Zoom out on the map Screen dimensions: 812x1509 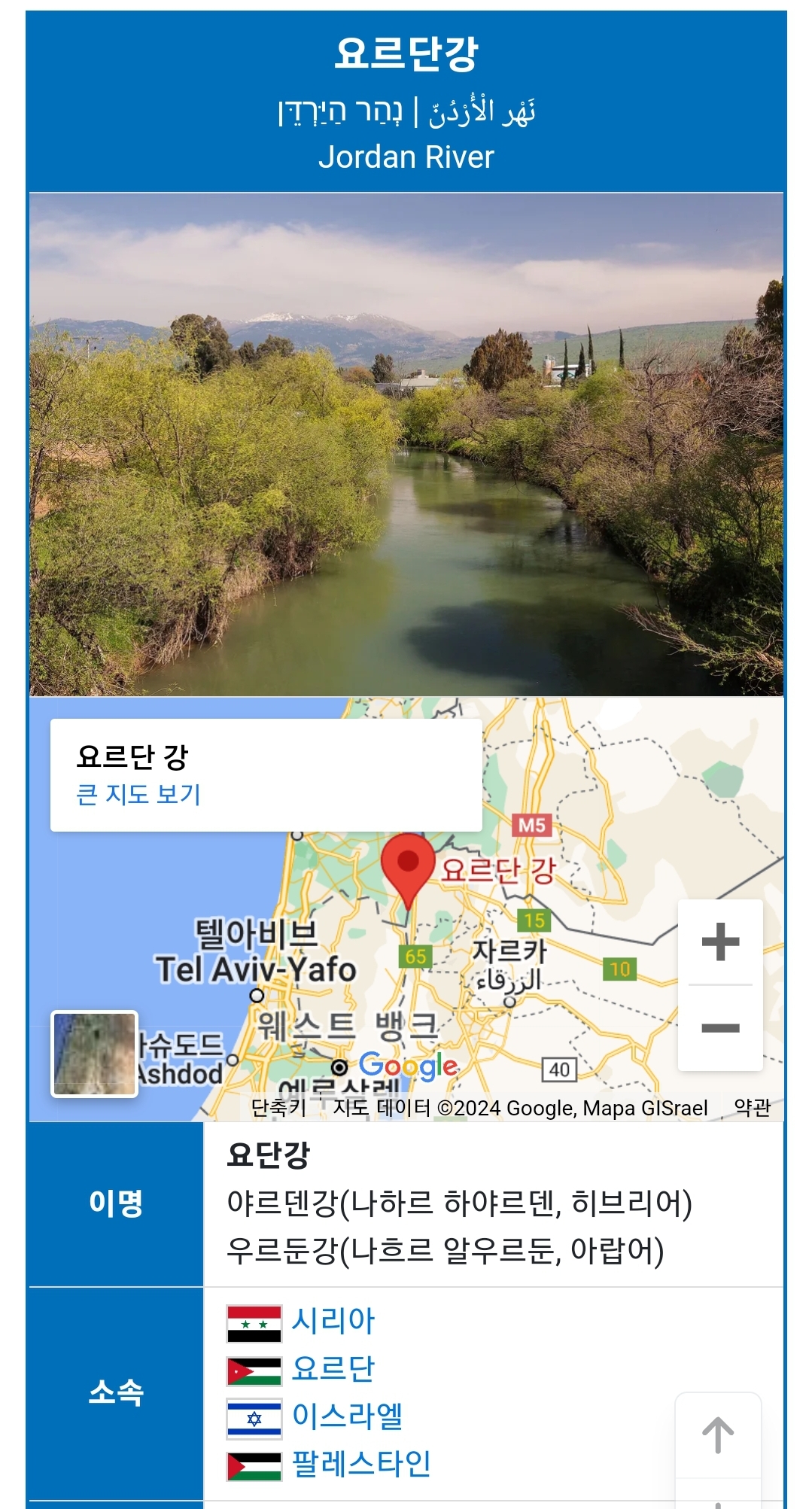pos(720,1027)
